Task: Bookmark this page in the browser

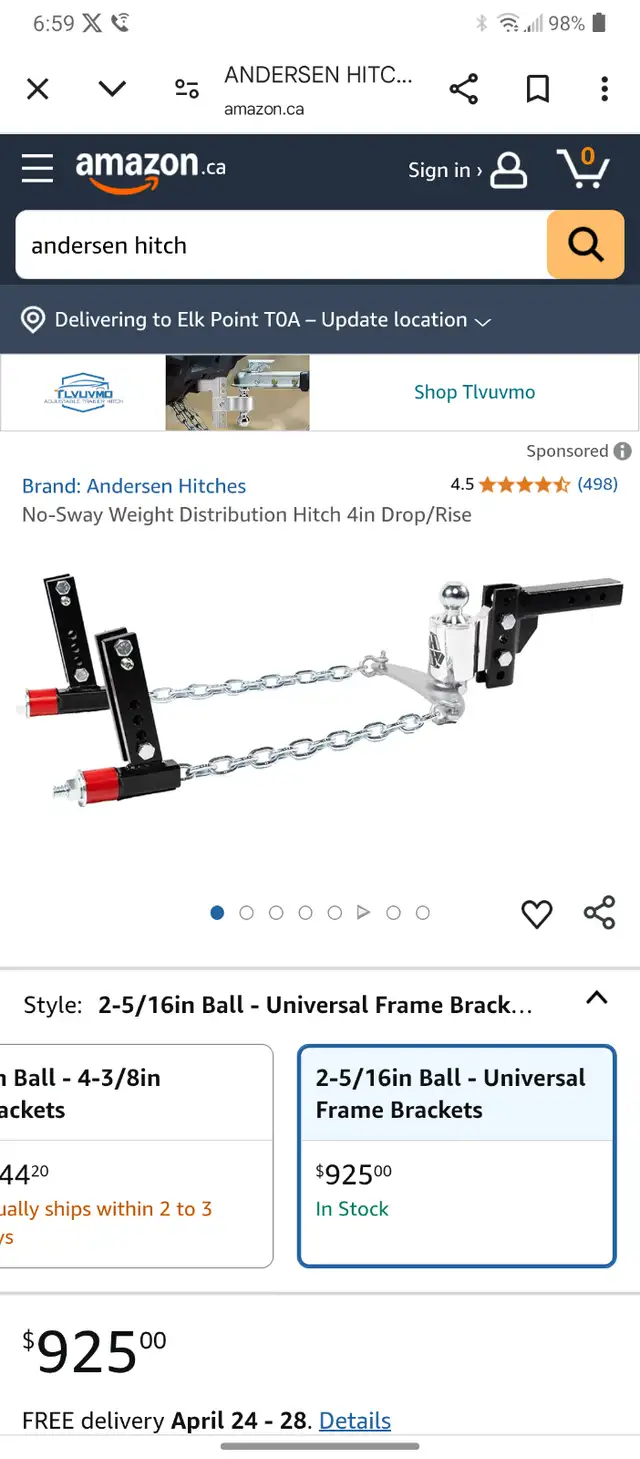Action: [538, 90]
